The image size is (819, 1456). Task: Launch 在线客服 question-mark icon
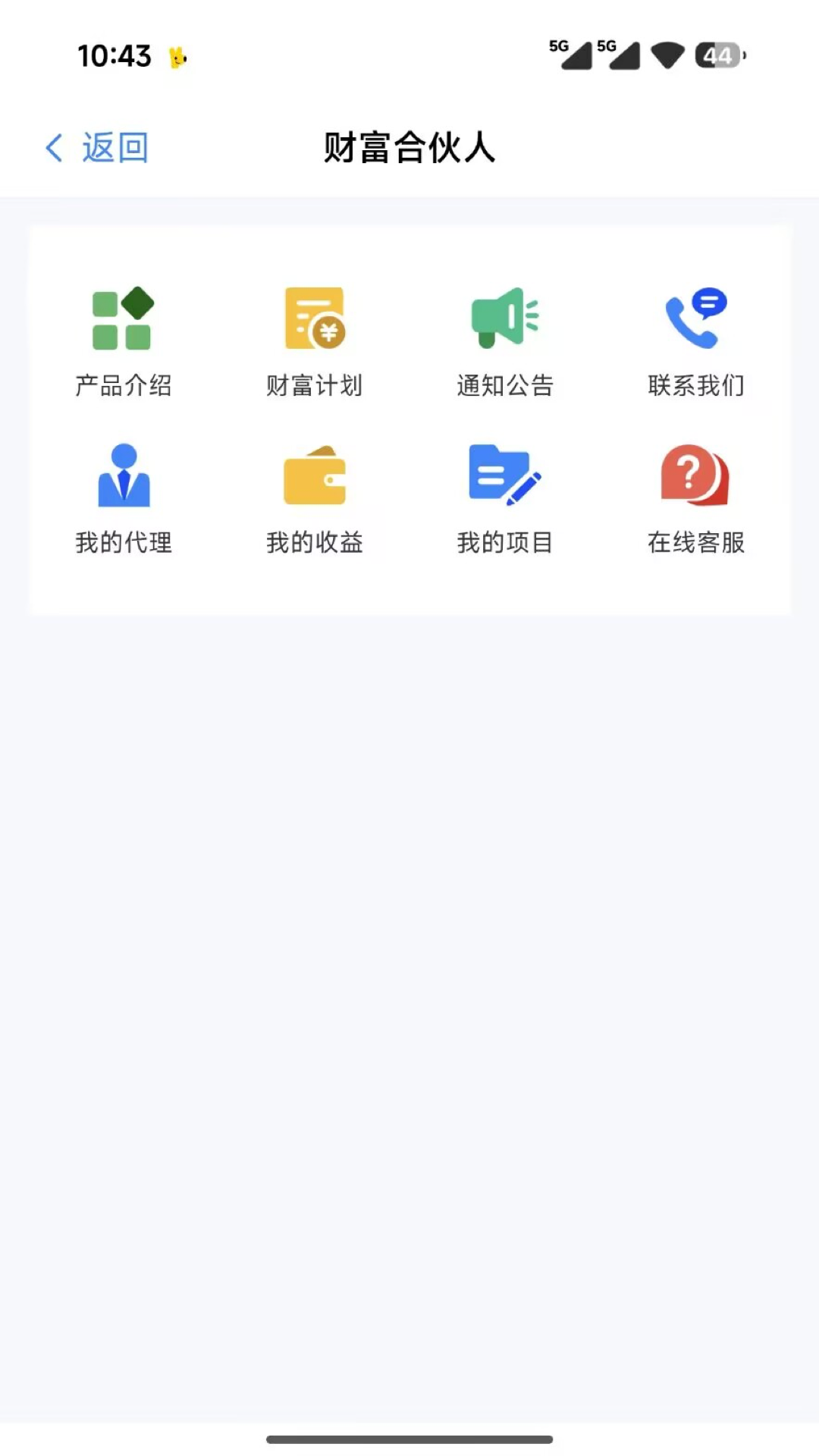694,476
